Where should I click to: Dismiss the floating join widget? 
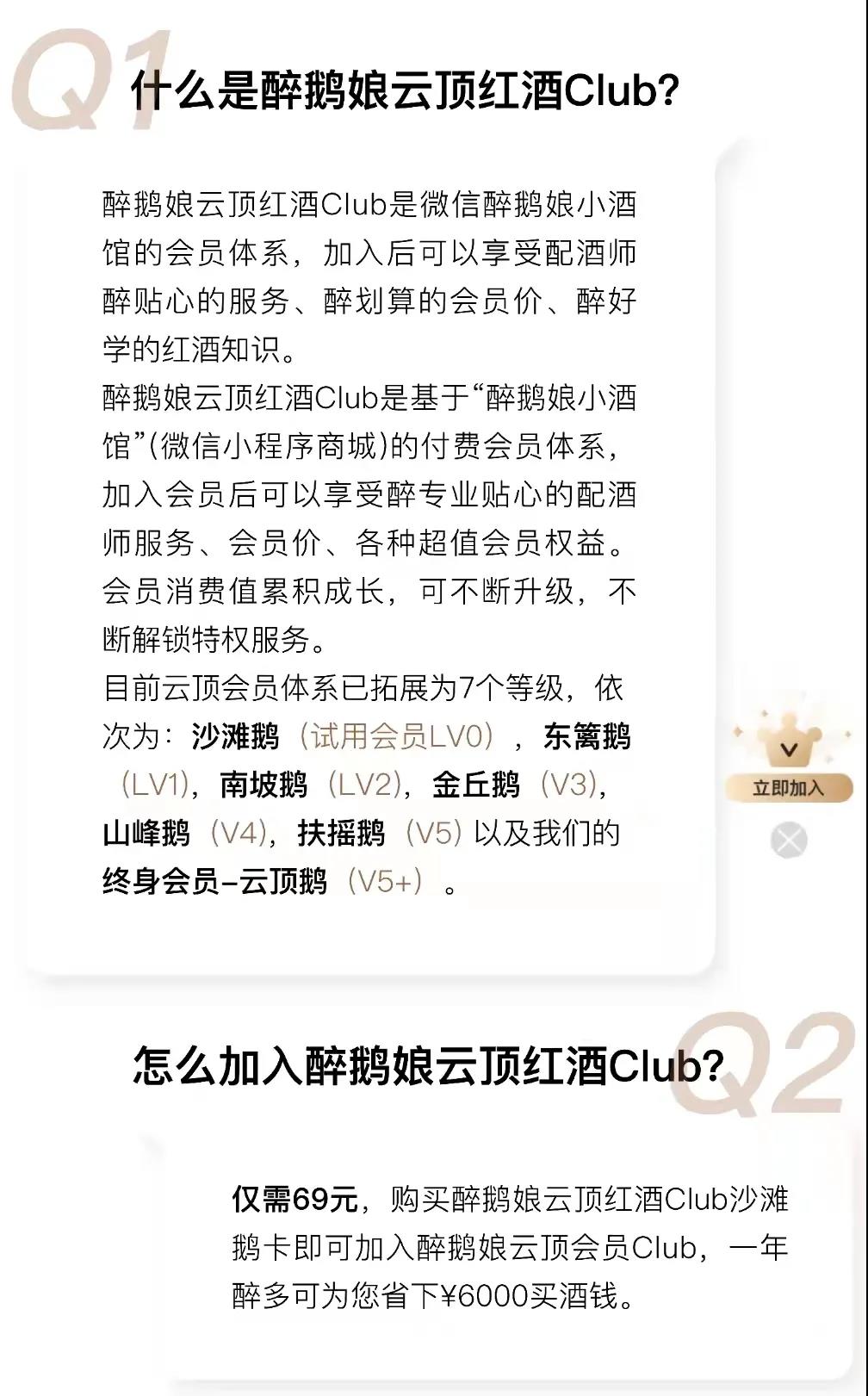[x=789, y=841]
